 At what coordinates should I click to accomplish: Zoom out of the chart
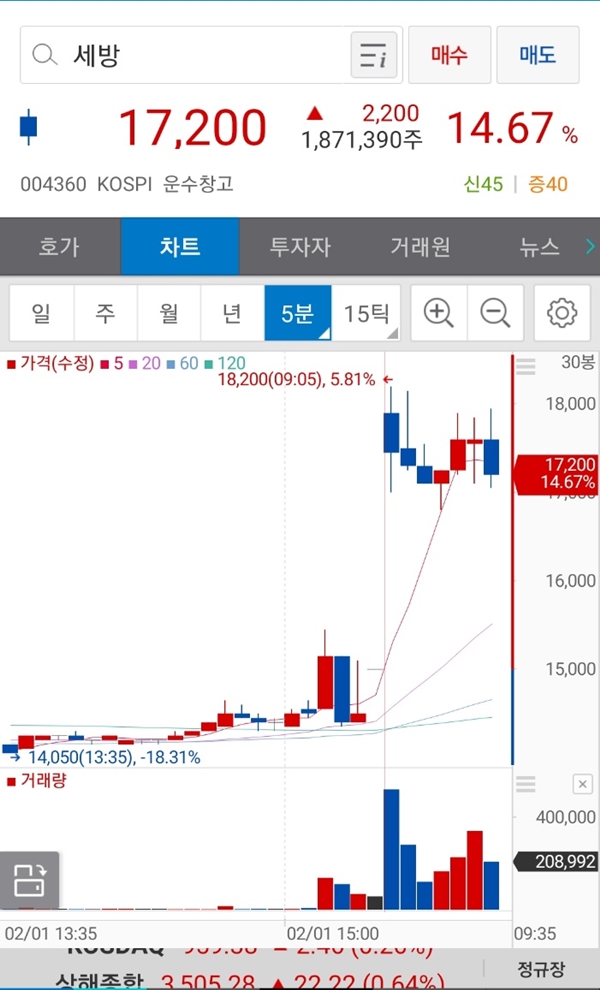494,313
